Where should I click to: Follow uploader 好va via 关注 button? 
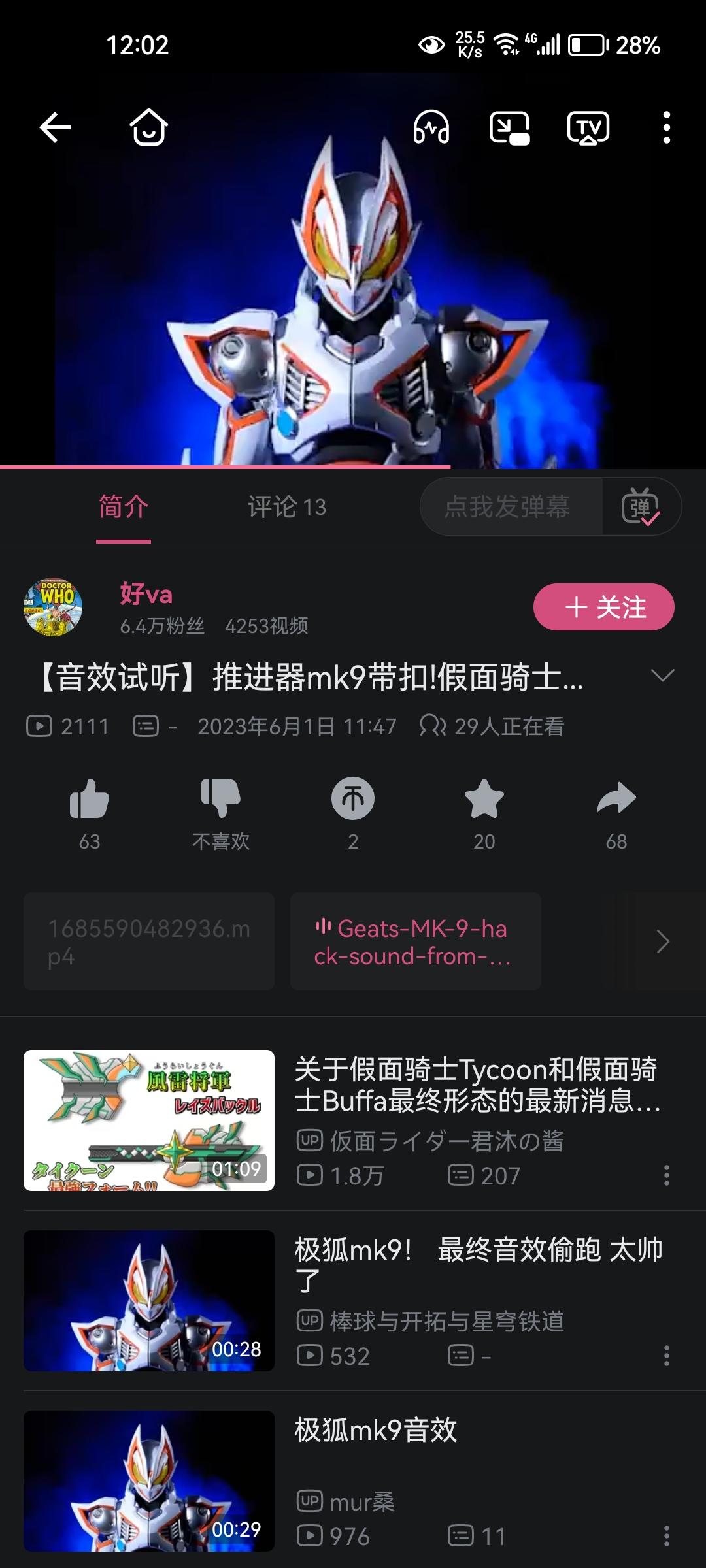(603, 606)
